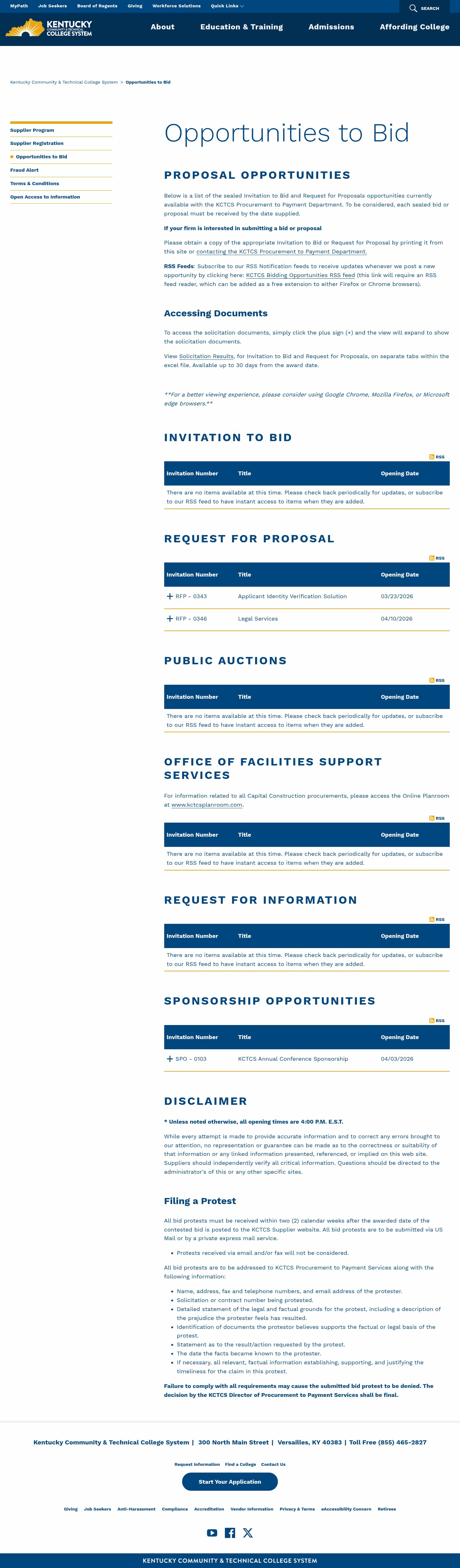The height and width of the screenshot is (1568, 460).
Task: Open Terms & Conditions in the sidebar
Action: tap(35, 184)
